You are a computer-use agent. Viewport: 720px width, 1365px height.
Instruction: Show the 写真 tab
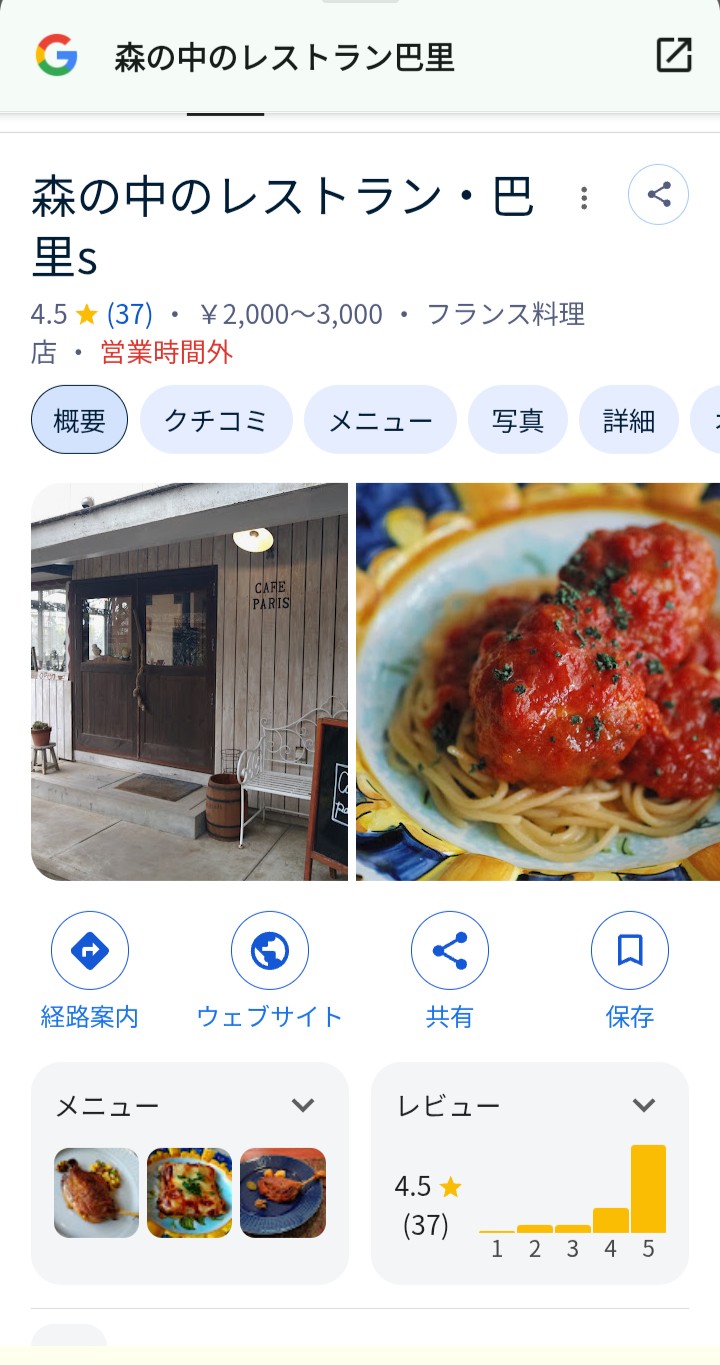pos(517,420)
